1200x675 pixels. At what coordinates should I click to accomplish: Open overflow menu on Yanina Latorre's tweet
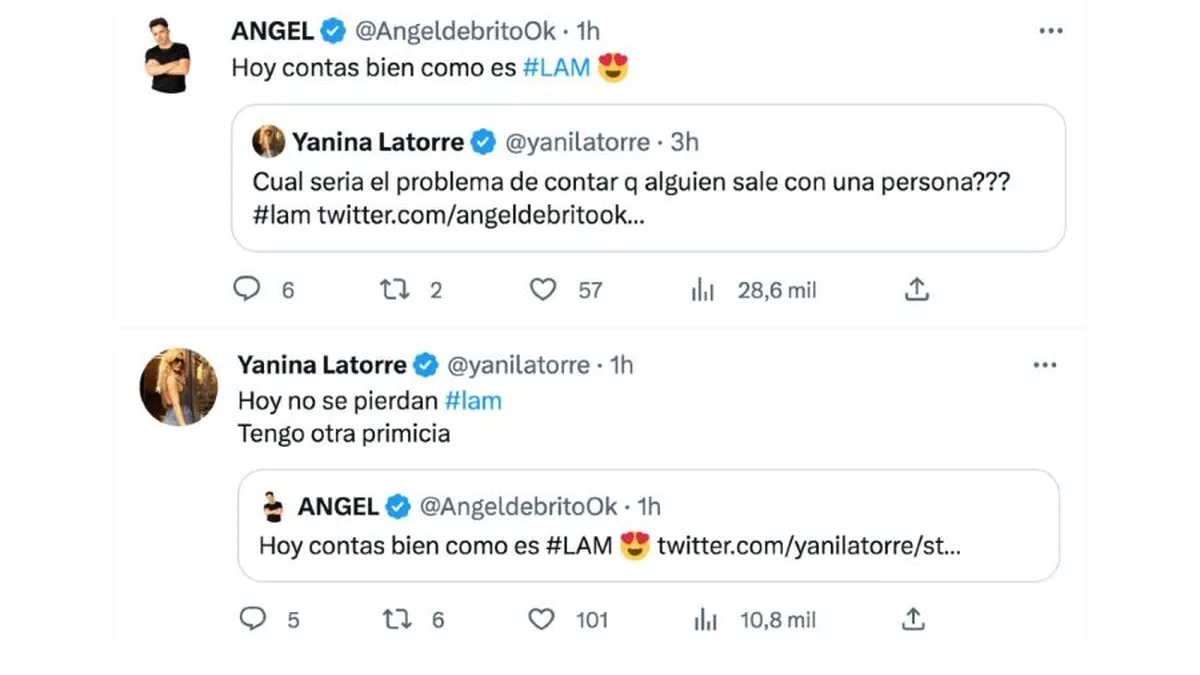coord(1044,366)
